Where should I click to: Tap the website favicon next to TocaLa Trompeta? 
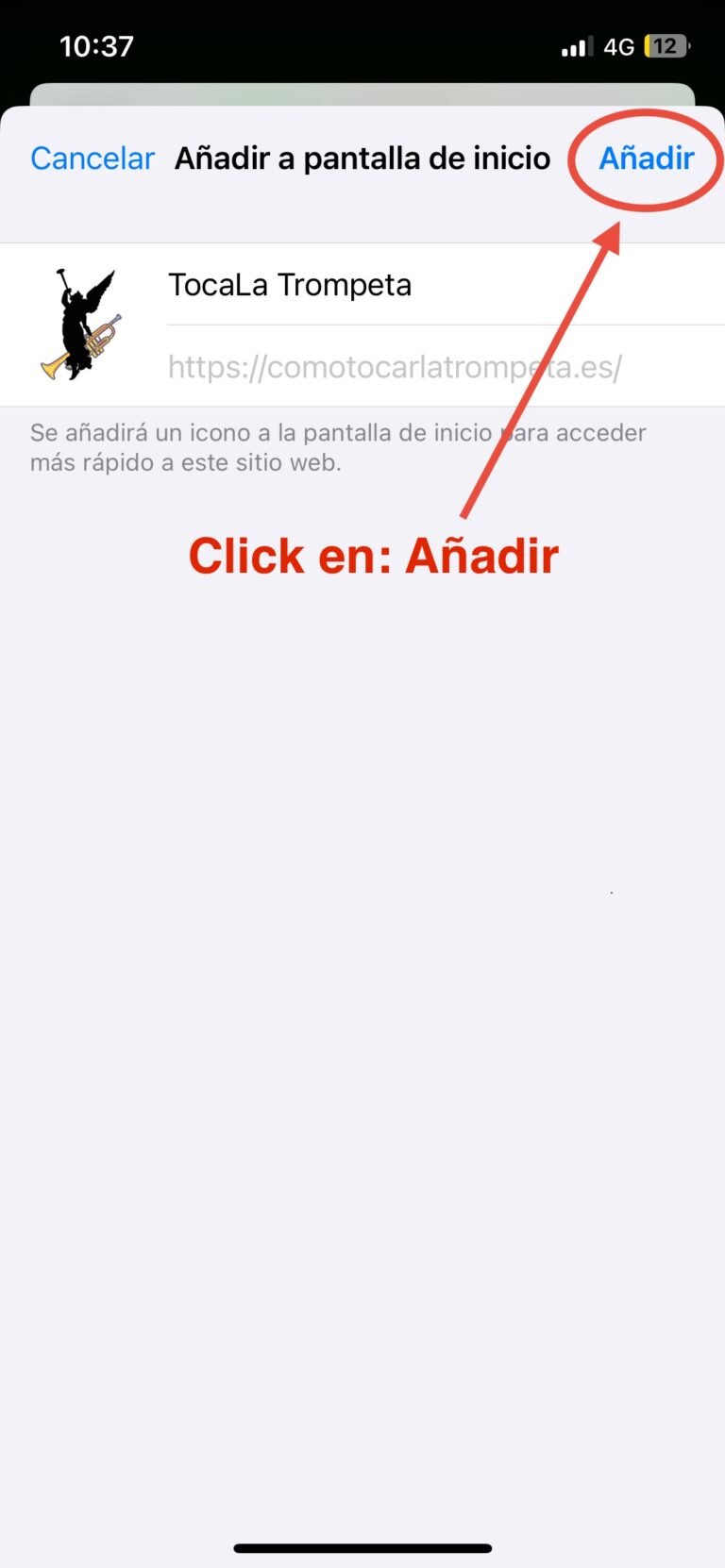pyautogui.click(x=80, y=324)
